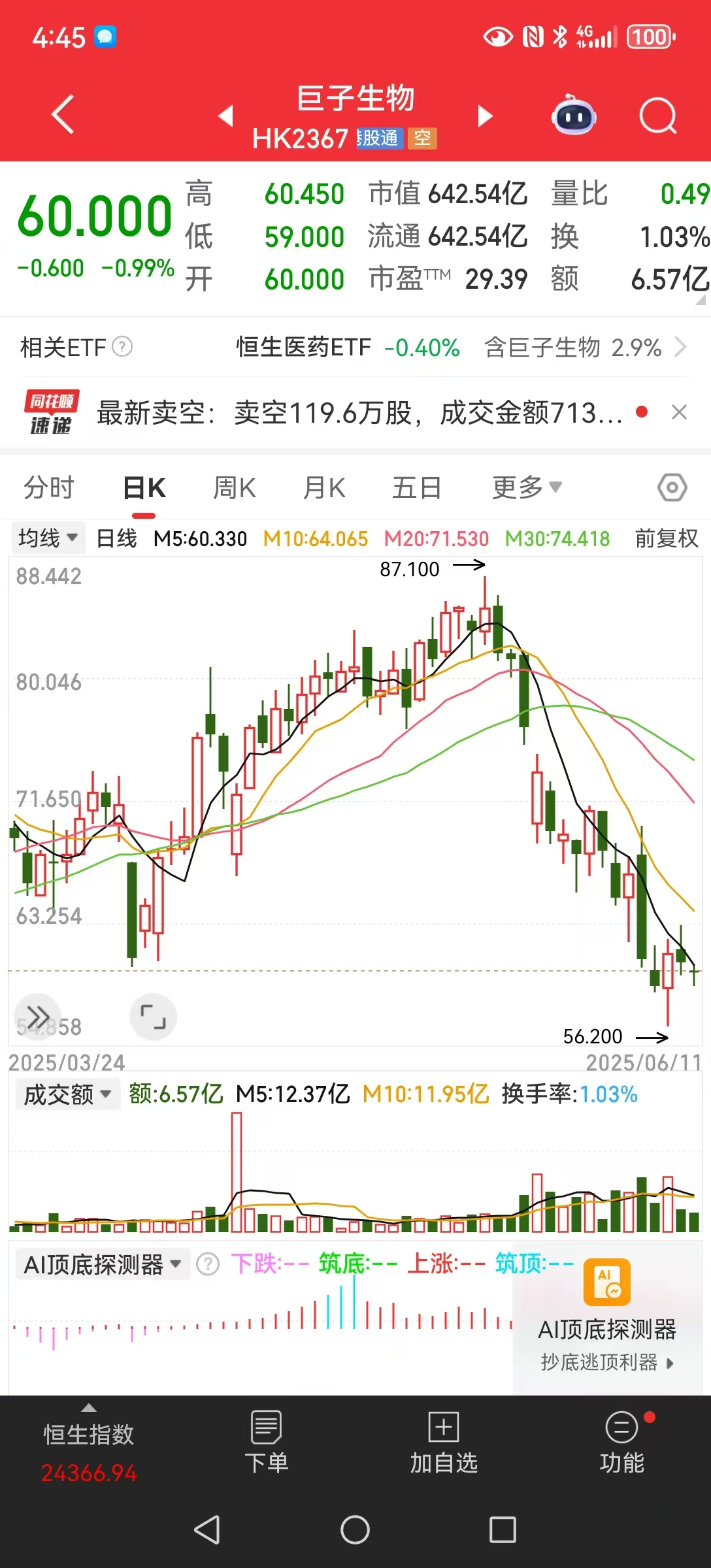Viewport: 711px width, 1568px height.
Task: Open the search magnifier icon
Action: click(657, 116)
